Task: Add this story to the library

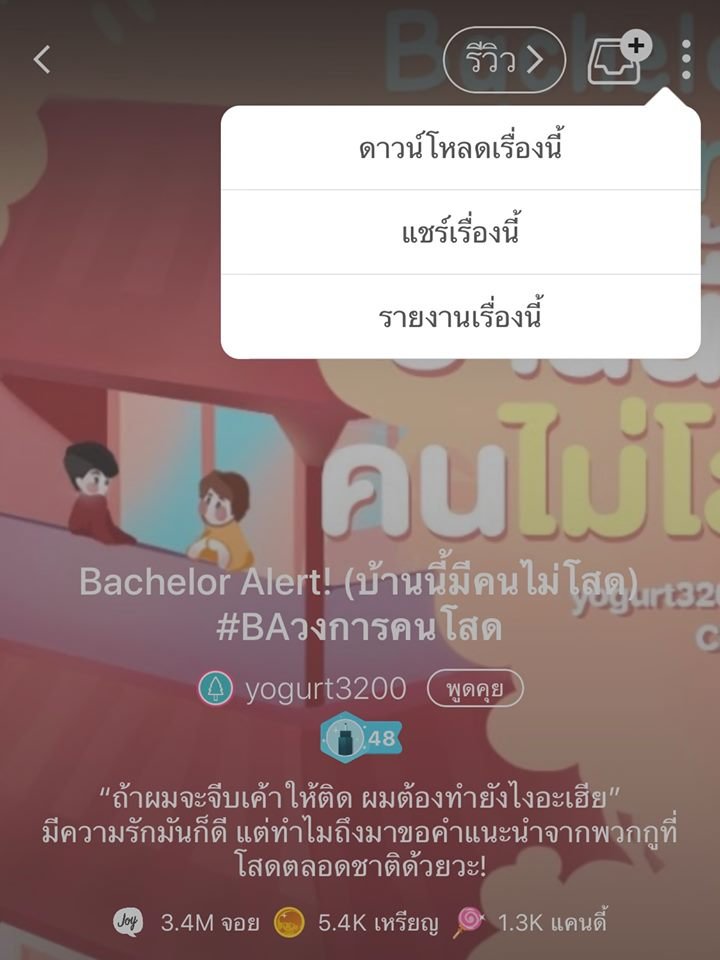Action: tap(617, 60)
